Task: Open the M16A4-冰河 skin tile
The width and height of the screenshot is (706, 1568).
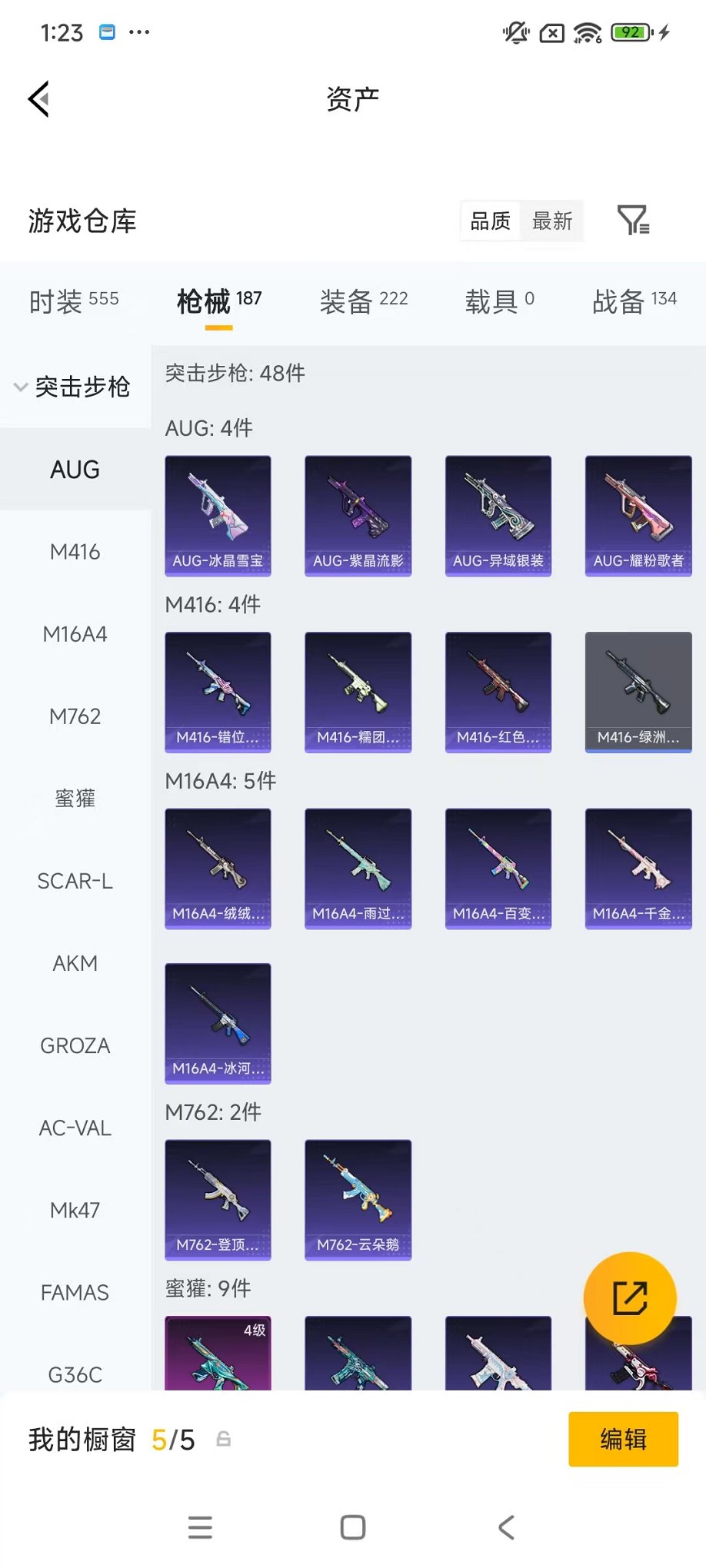Action: 218,1023
